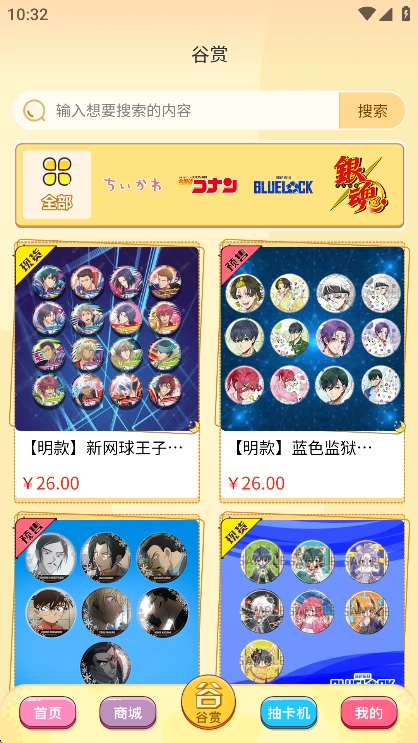Select the center 谷赏 tab
Screen dimensions: 418x743
[209, 703]
